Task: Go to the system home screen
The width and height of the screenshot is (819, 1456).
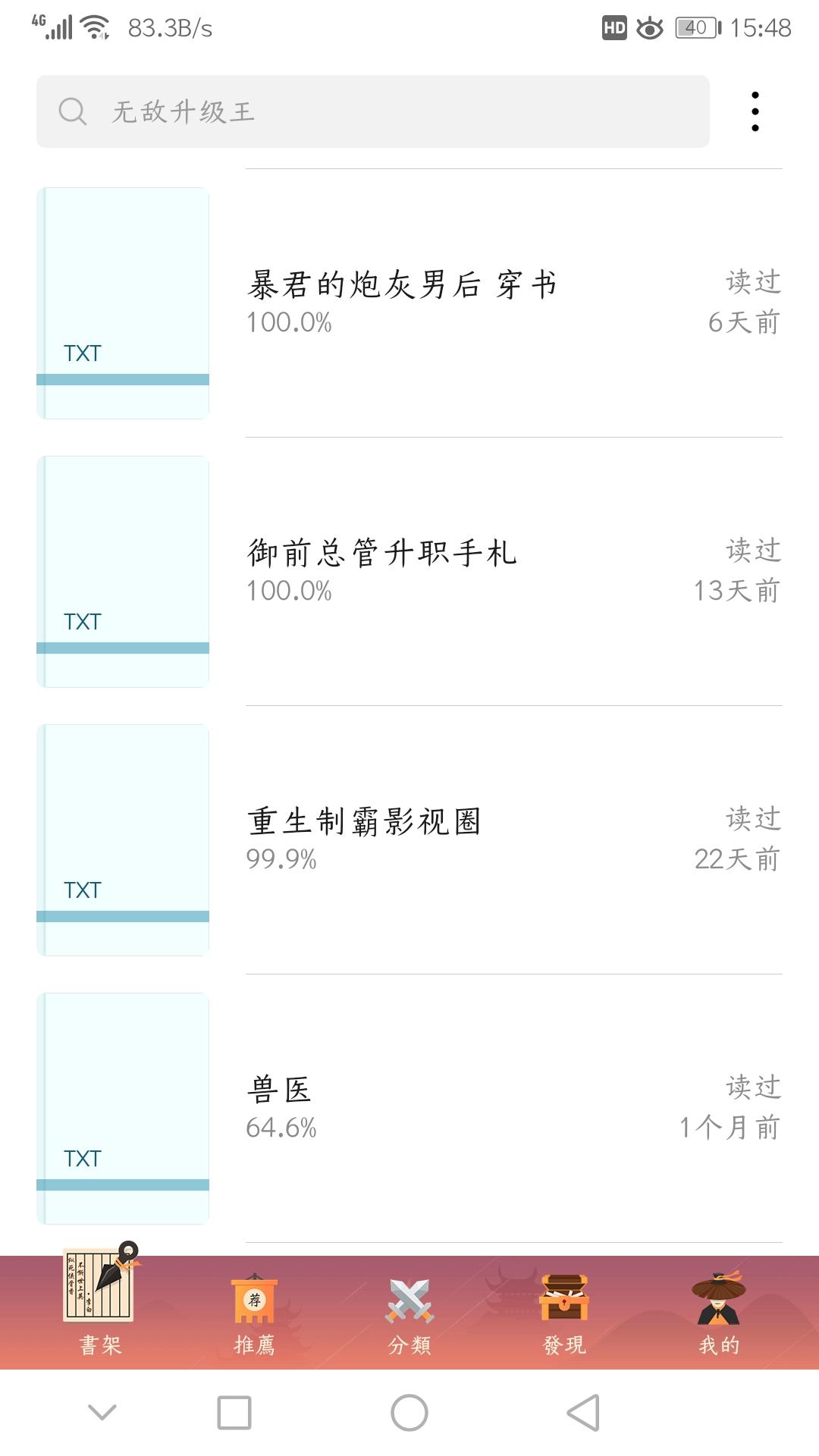Action: tap(409, 1413)
